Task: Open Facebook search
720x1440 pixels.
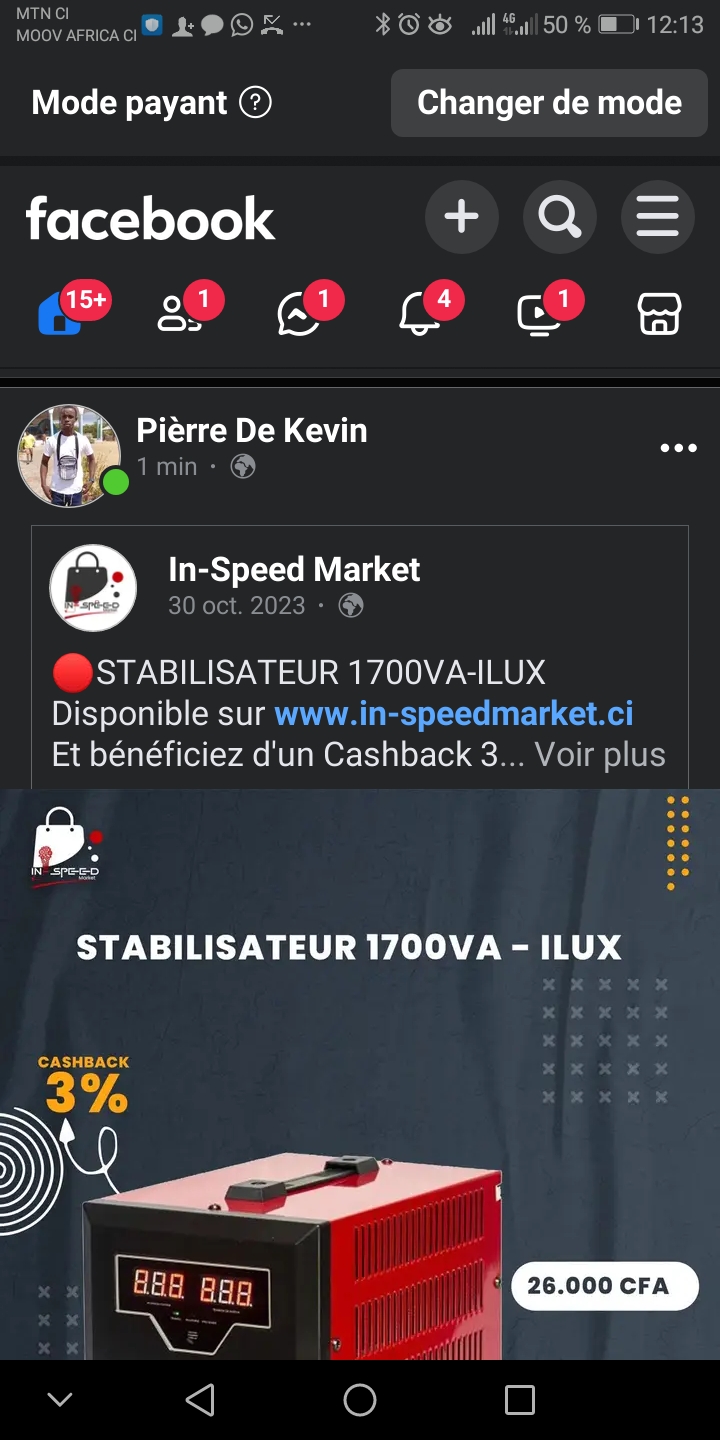Action: pyautogui.click(x=559, y=217)
